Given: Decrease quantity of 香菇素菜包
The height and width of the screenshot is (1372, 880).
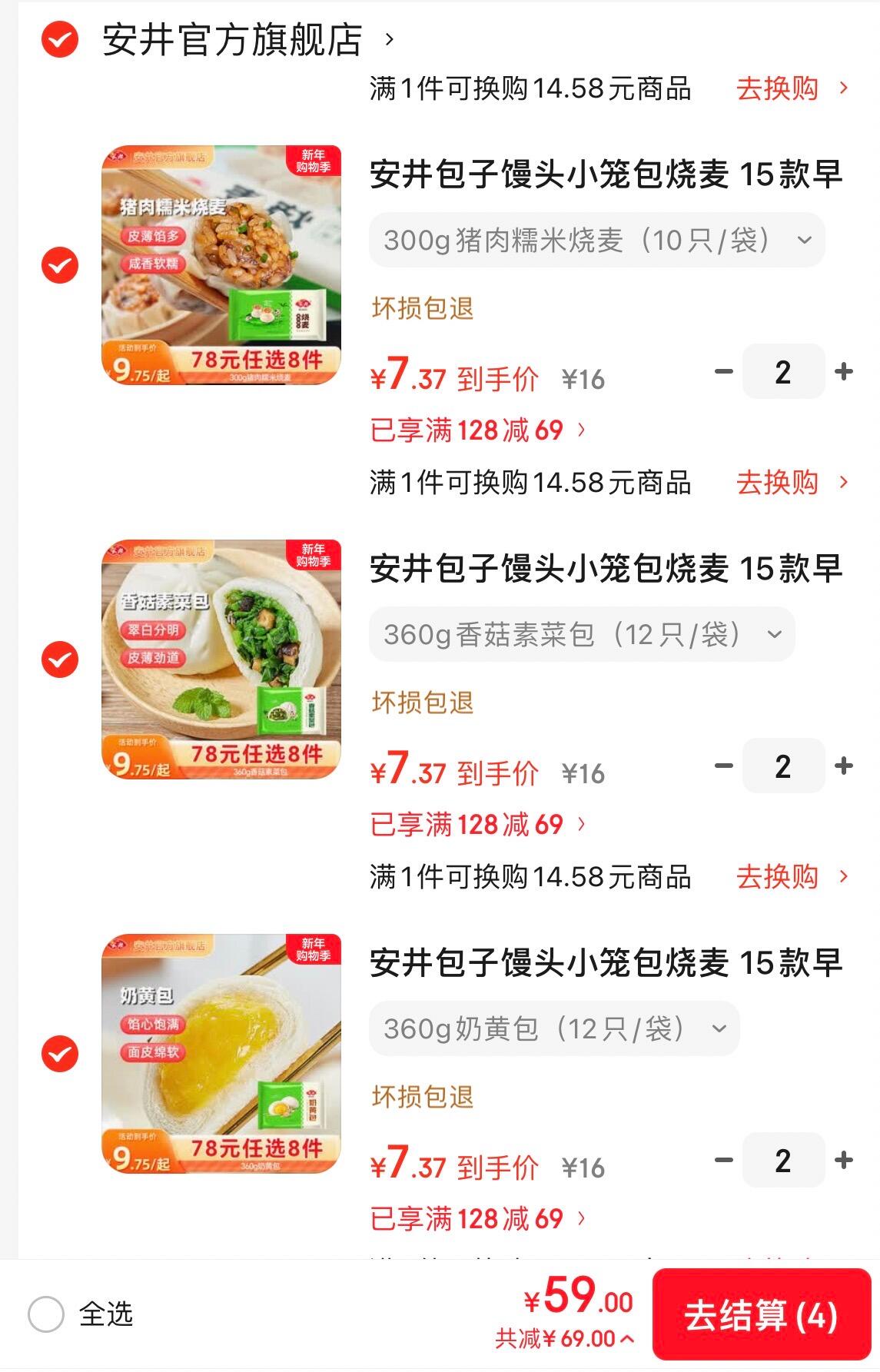Looking at the screenshot, I should tap(723, 766).
